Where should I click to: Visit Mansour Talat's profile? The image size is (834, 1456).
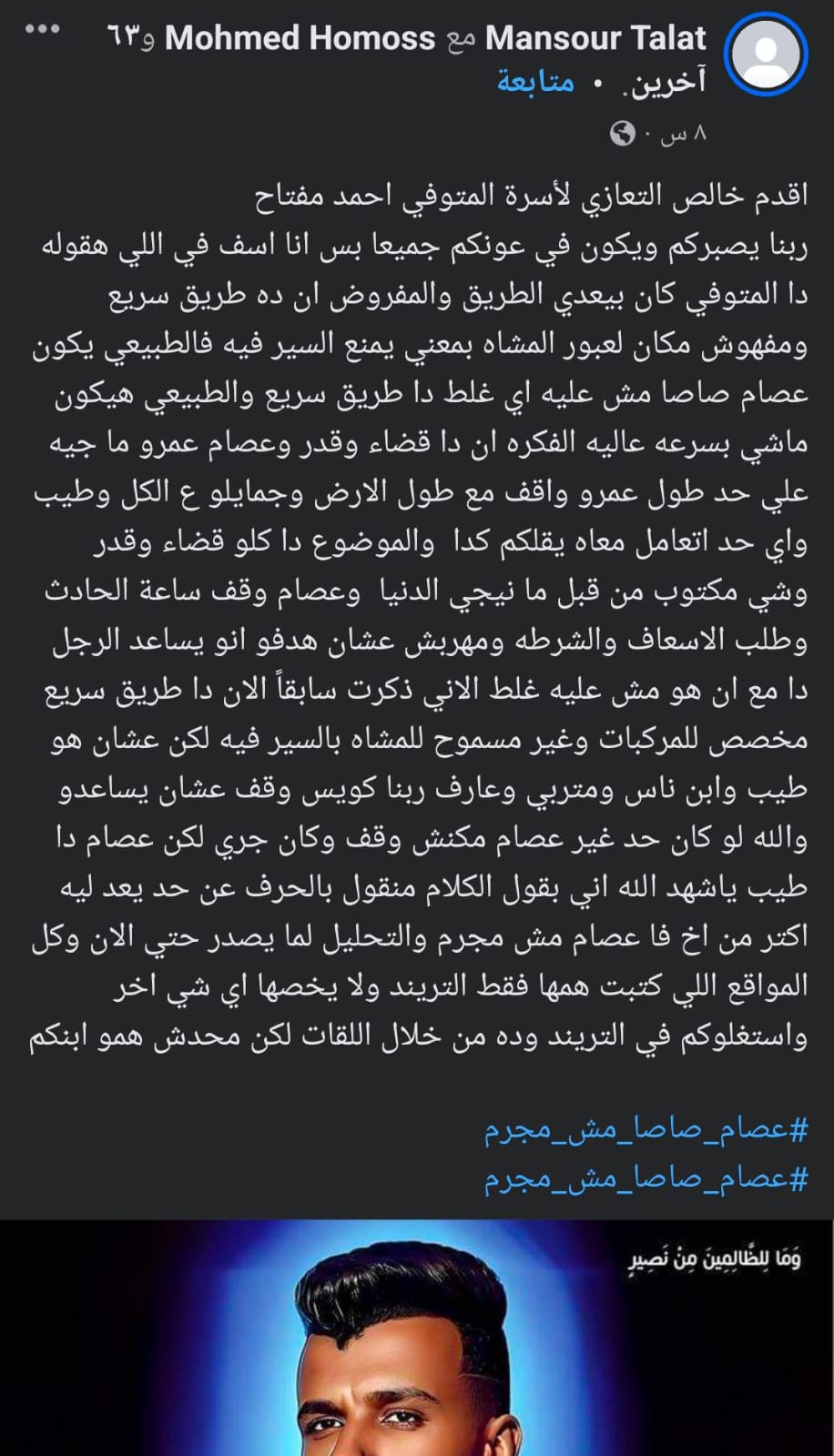tap(595, 38)
